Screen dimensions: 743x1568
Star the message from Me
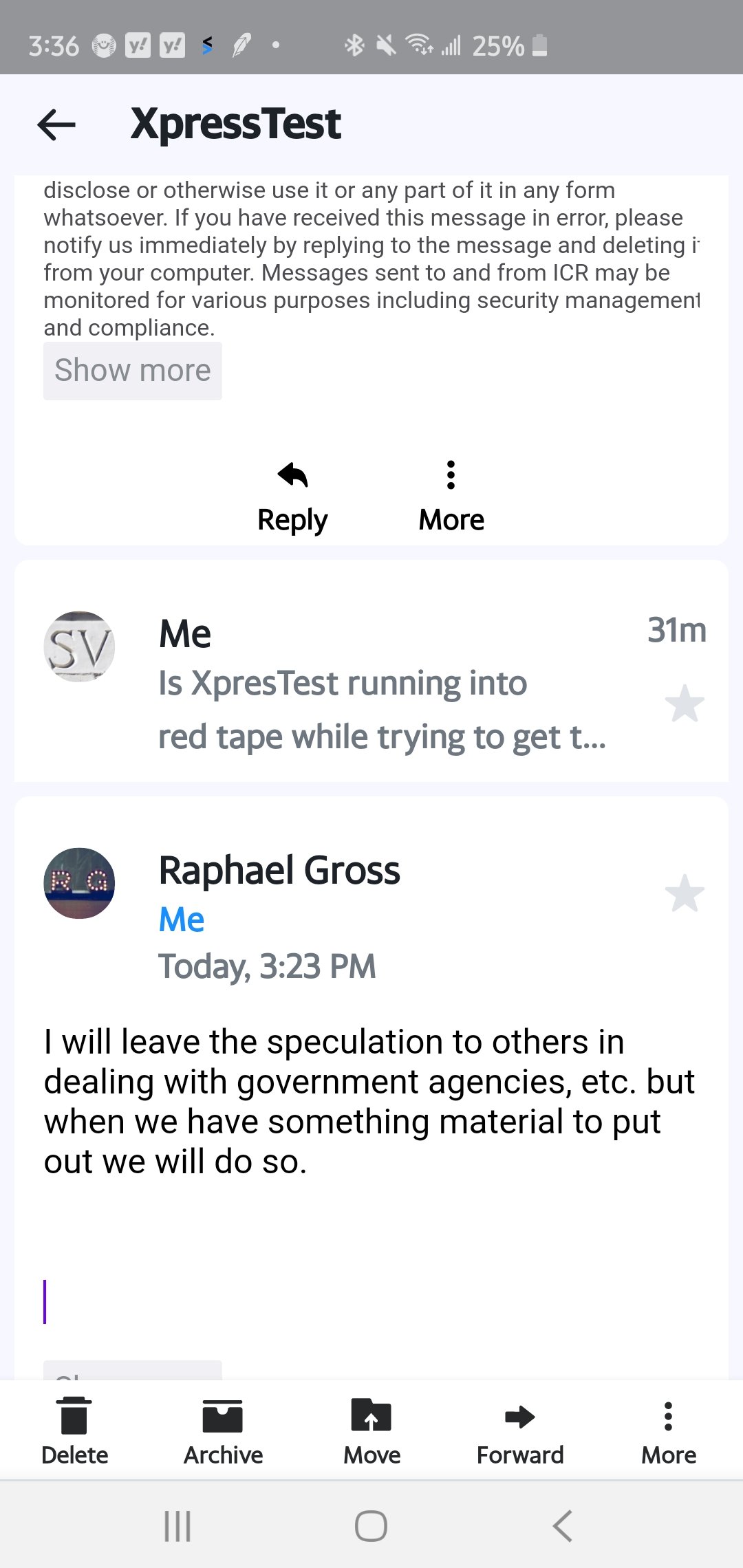[x=685, y=704]
